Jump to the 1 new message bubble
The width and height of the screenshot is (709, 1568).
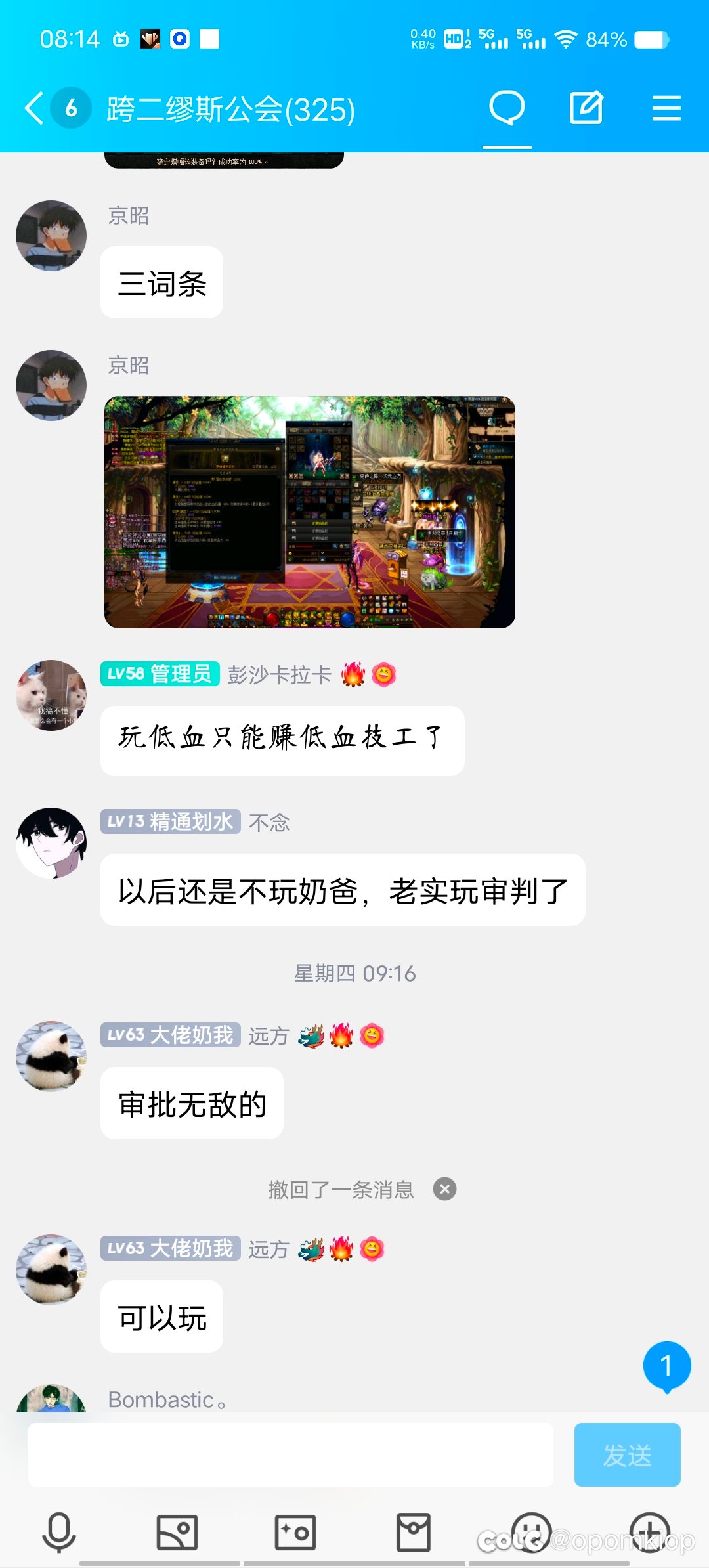pyautogui.click(x=666, y=1366)
